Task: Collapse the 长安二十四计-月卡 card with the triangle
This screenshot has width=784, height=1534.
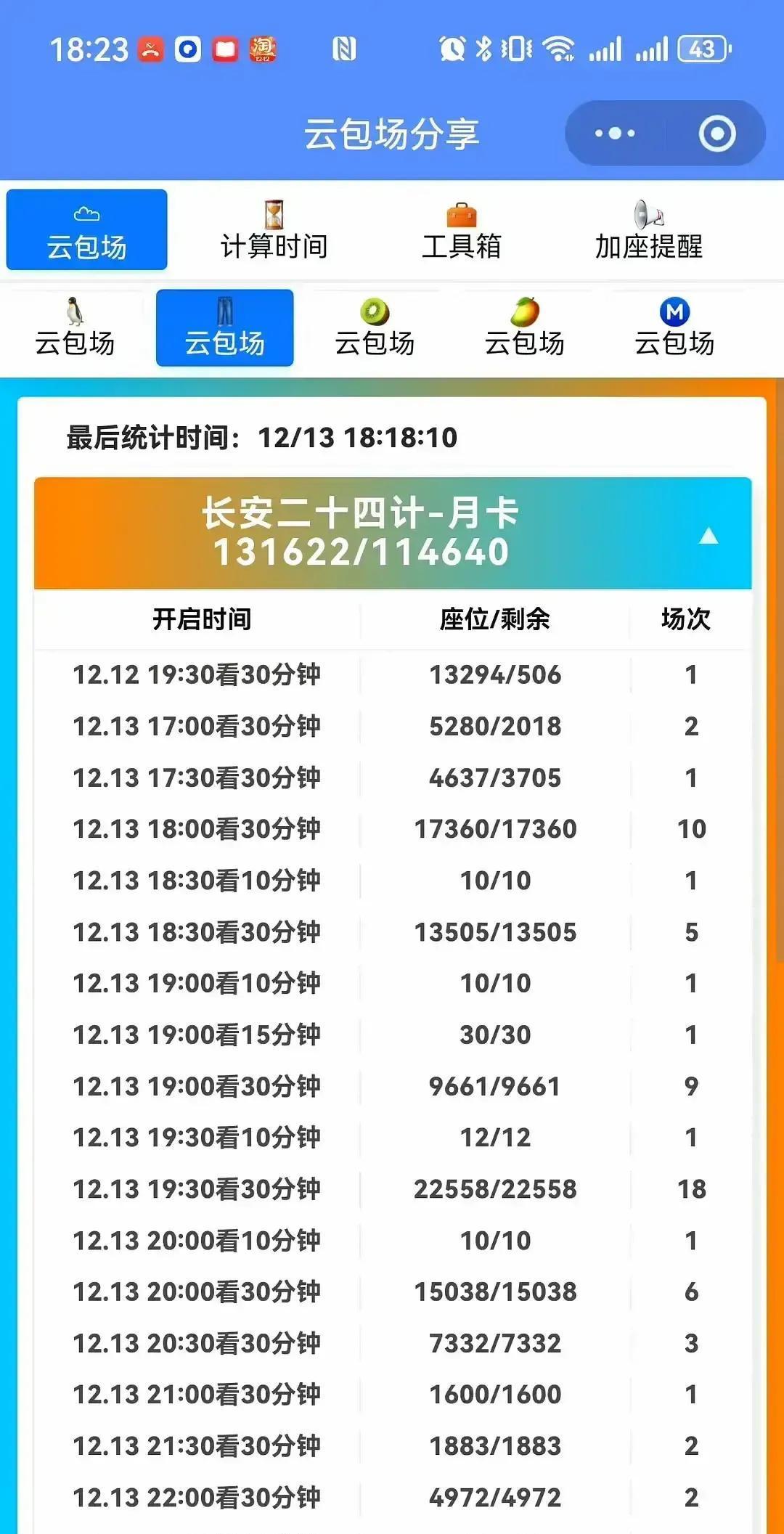Action: pyautogui.click(x=706, y=537)
